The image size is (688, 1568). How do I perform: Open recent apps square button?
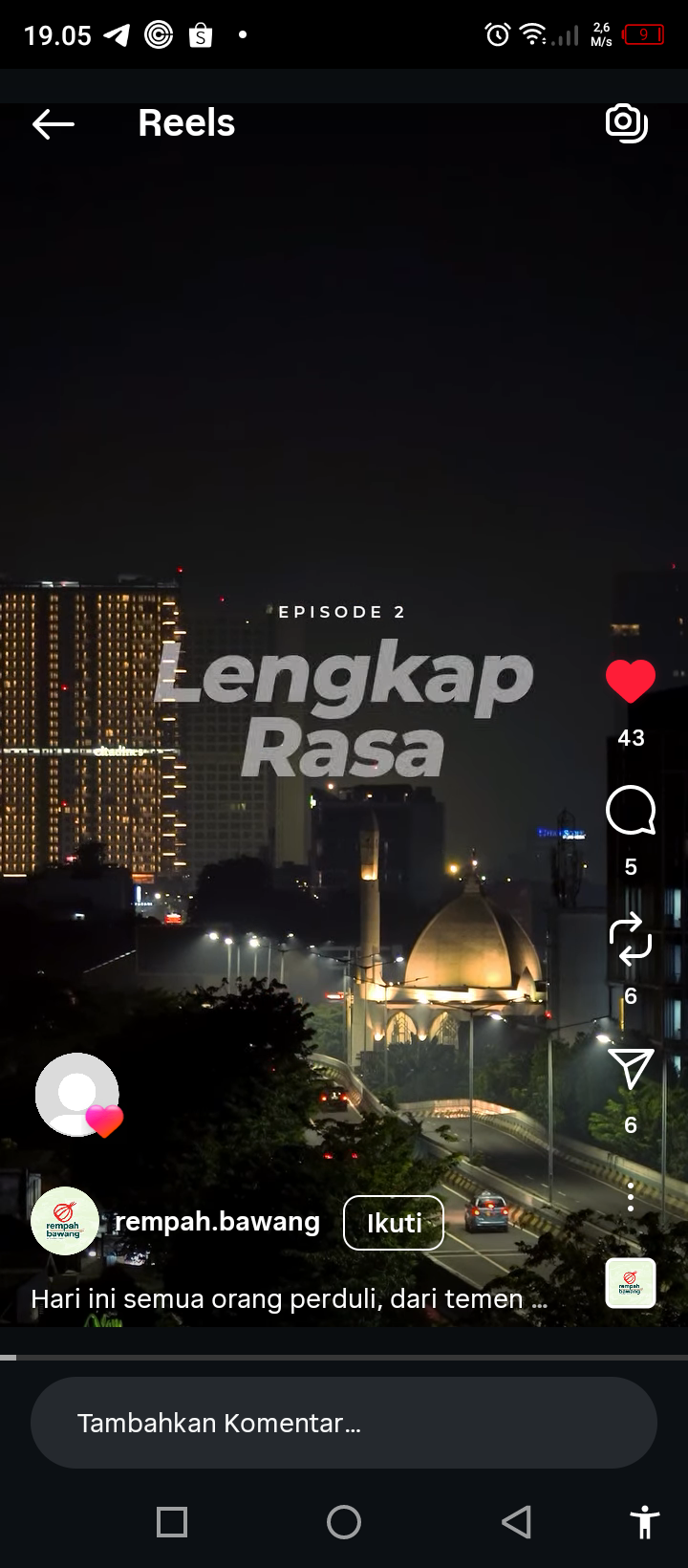(172, 1521)
